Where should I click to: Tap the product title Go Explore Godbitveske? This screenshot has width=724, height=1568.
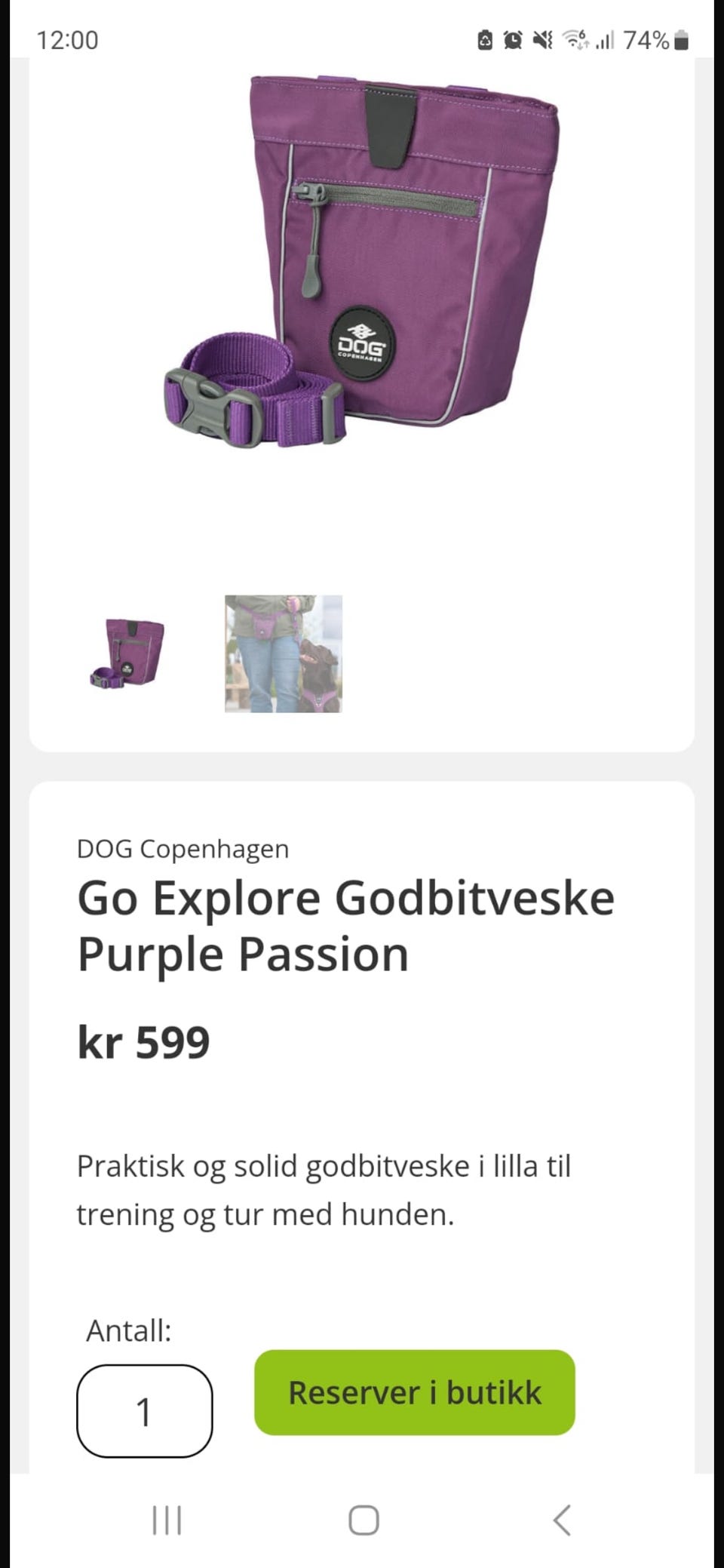(345, 924)
